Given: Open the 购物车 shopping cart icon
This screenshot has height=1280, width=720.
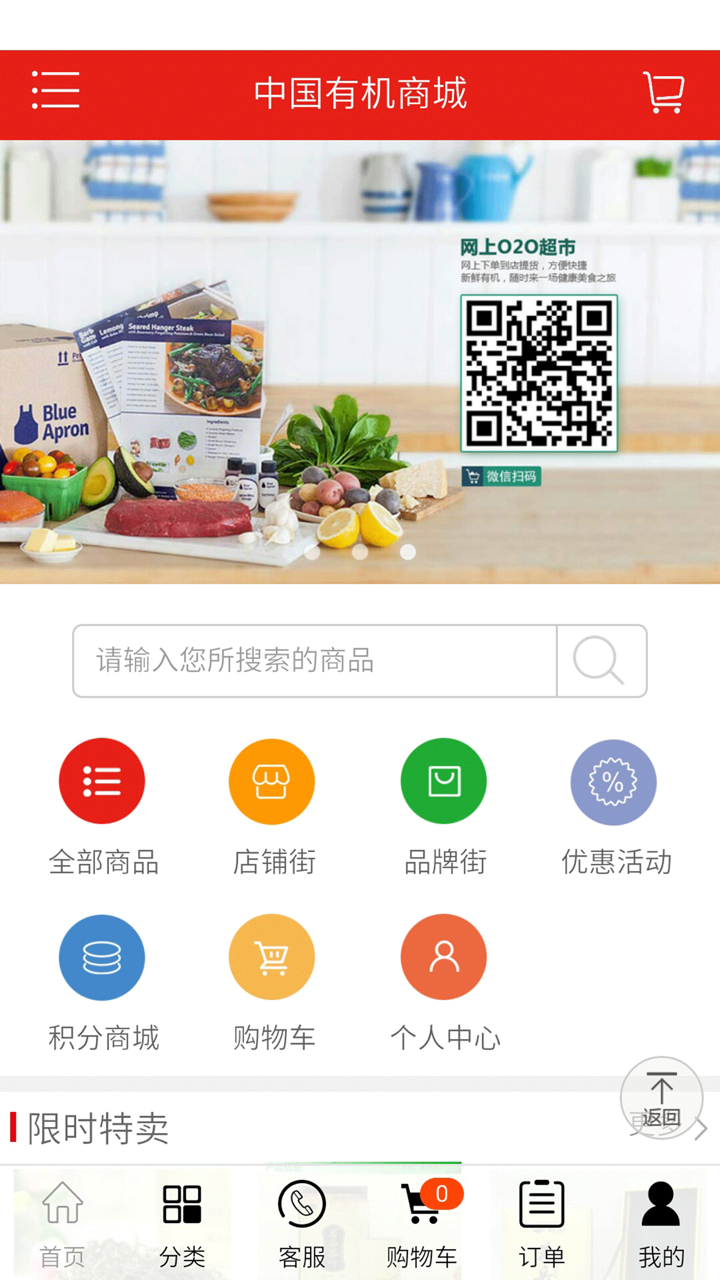Looking at the screenshot, I should (272, 956).
